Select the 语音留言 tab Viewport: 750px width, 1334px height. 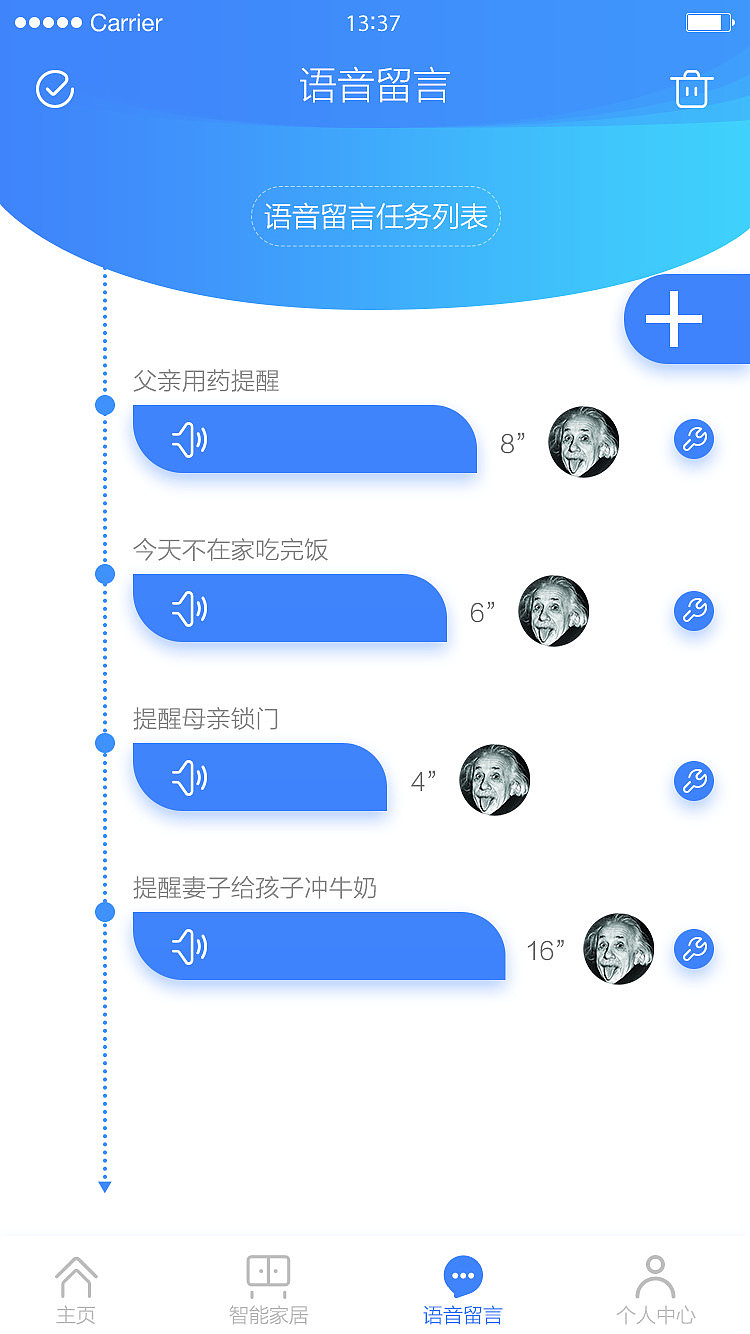click(x=462, y=1290)
